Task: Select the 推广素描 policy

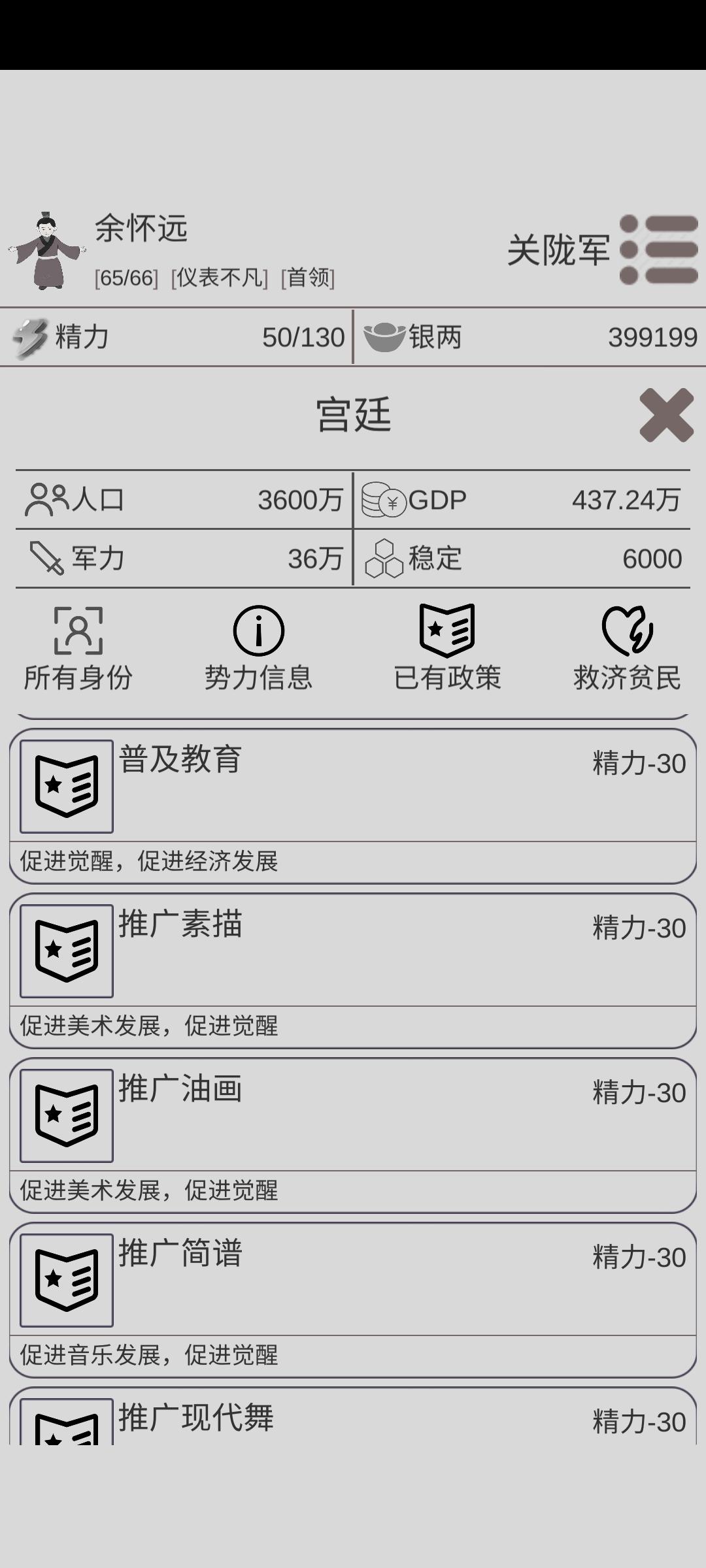Action: click(x=353, y=970)
